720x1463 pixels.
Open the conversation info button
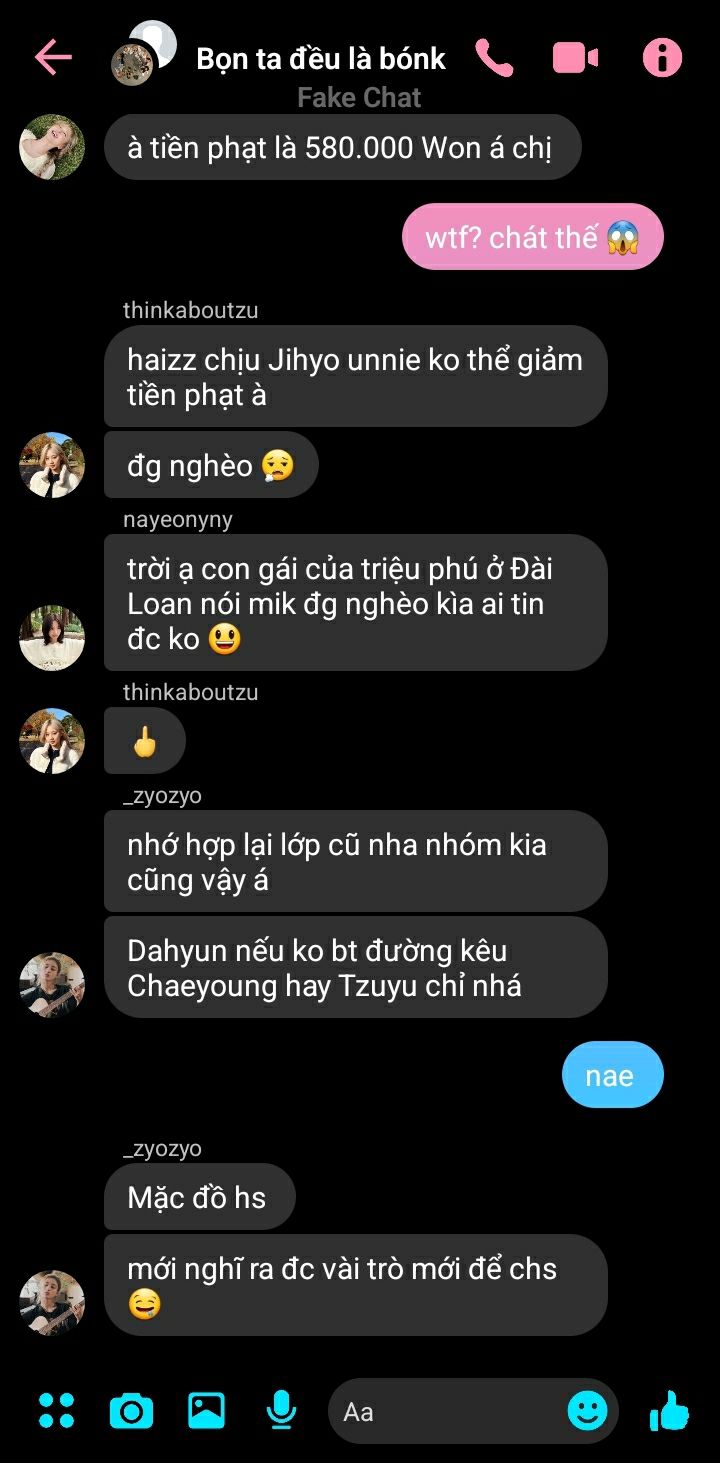[x=662, y=58]
